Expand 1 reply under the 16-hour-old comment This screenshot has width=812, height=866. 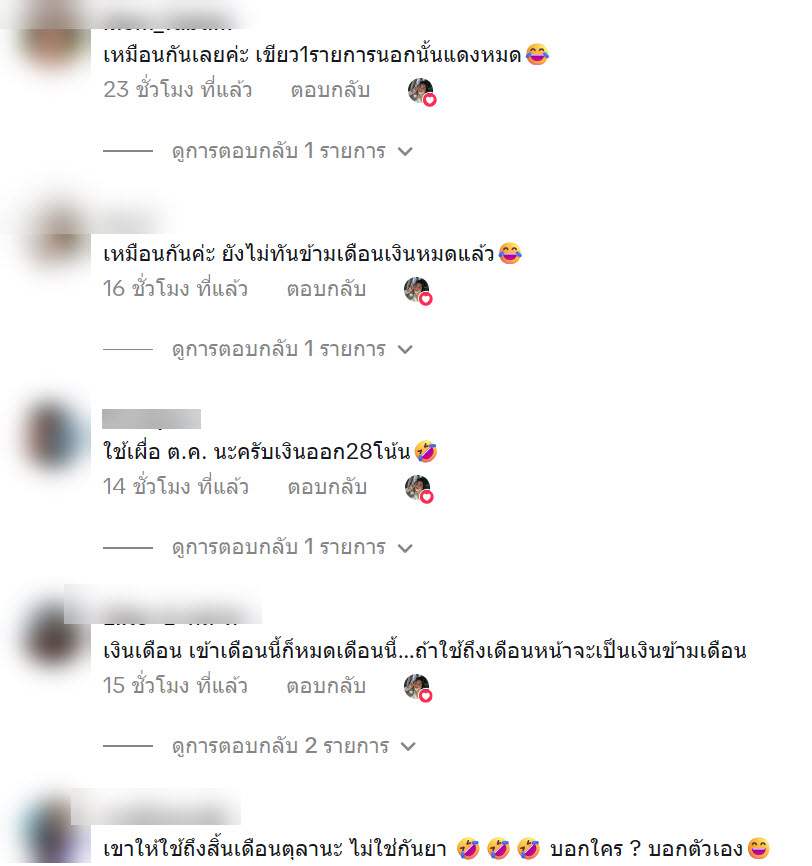pos(292,350)
